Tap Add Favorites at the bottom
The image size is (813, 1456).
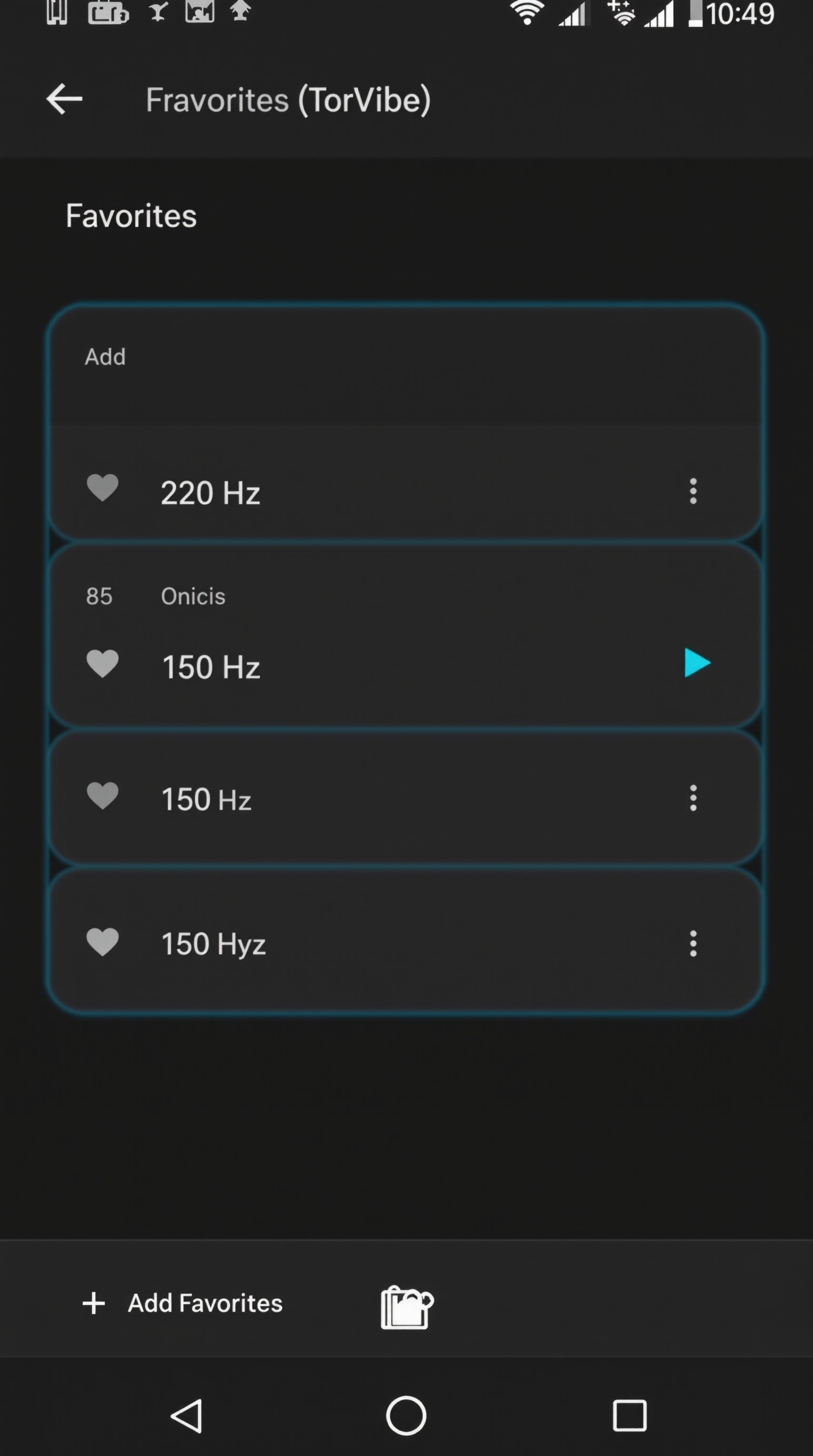pos(183,1303)
